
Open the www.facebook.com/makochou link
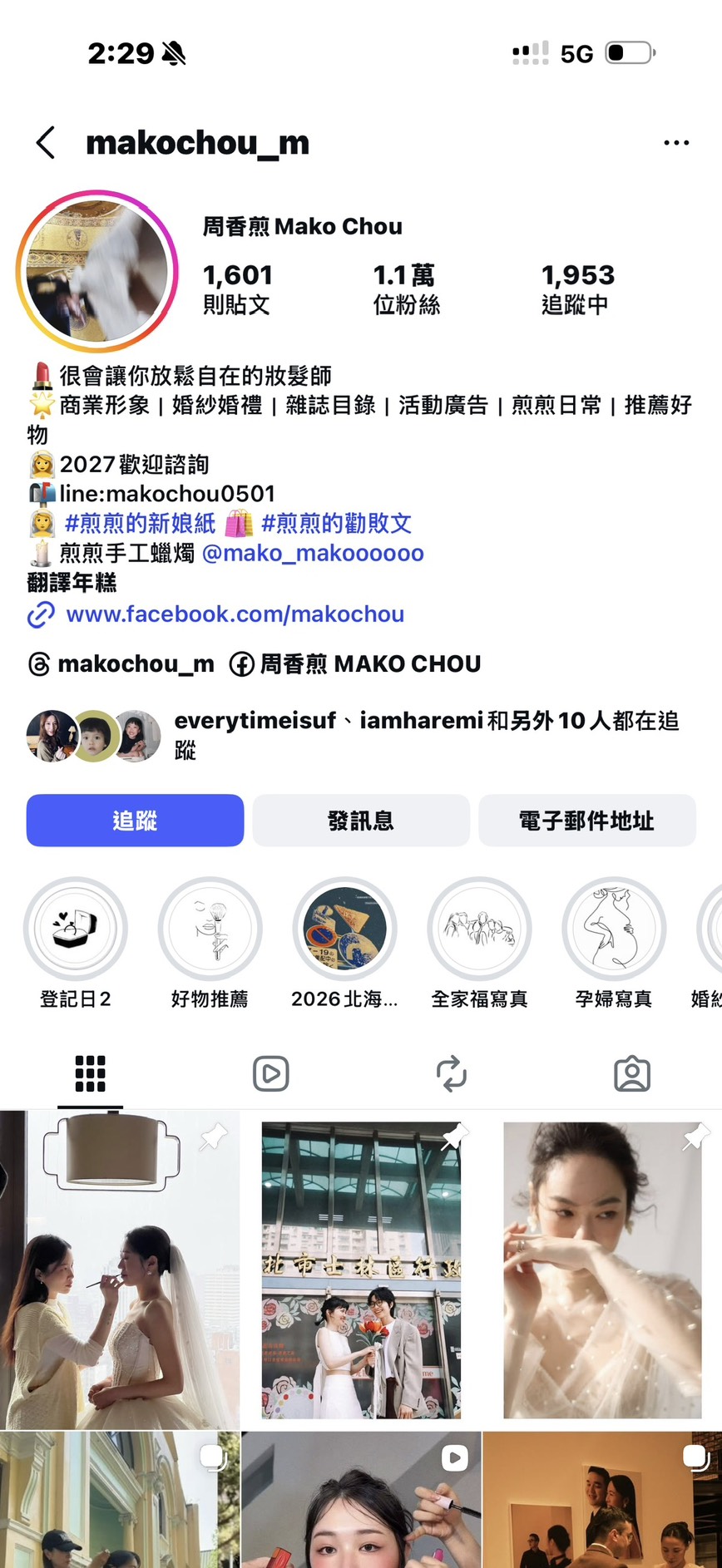(x=233, y=614)
